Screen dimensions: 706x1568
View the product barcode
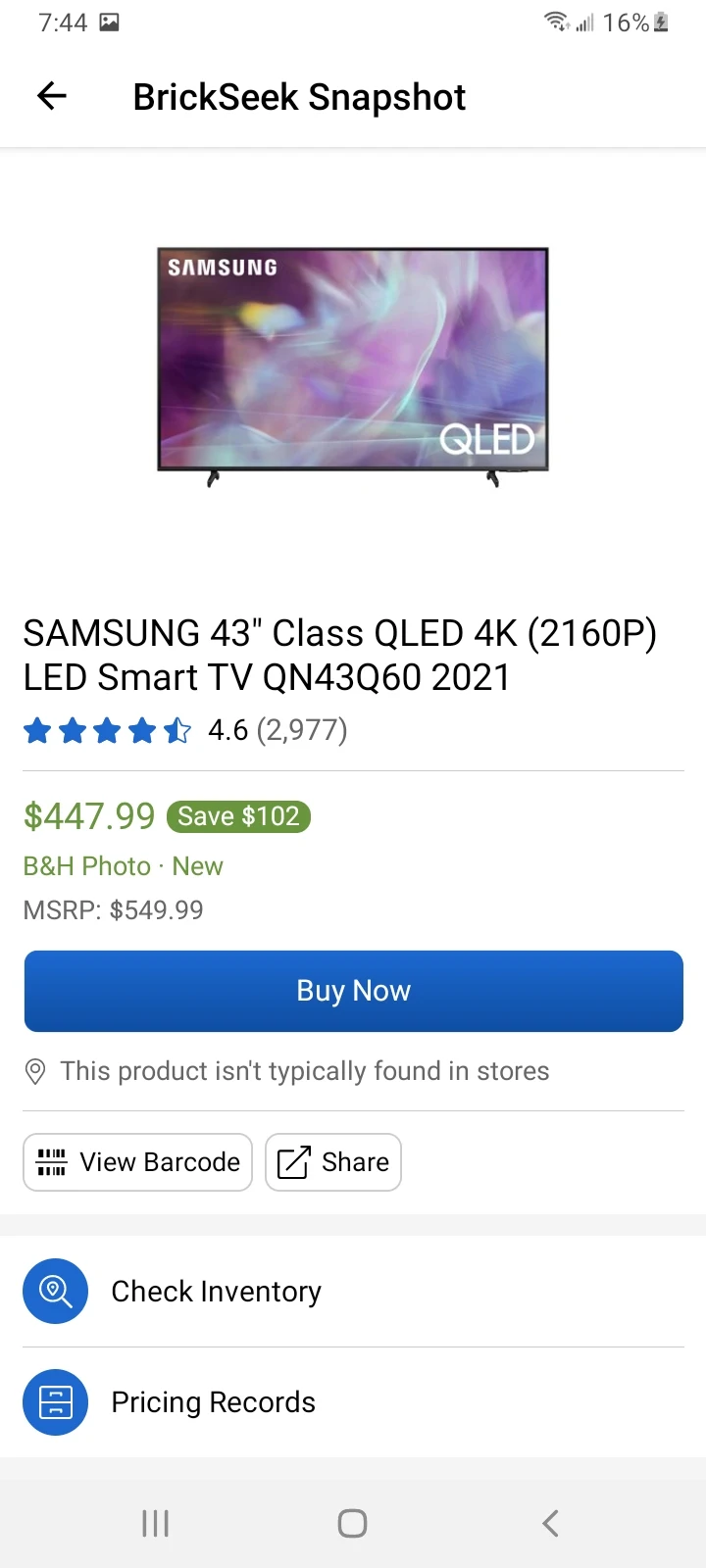(x=137, y=1162)
